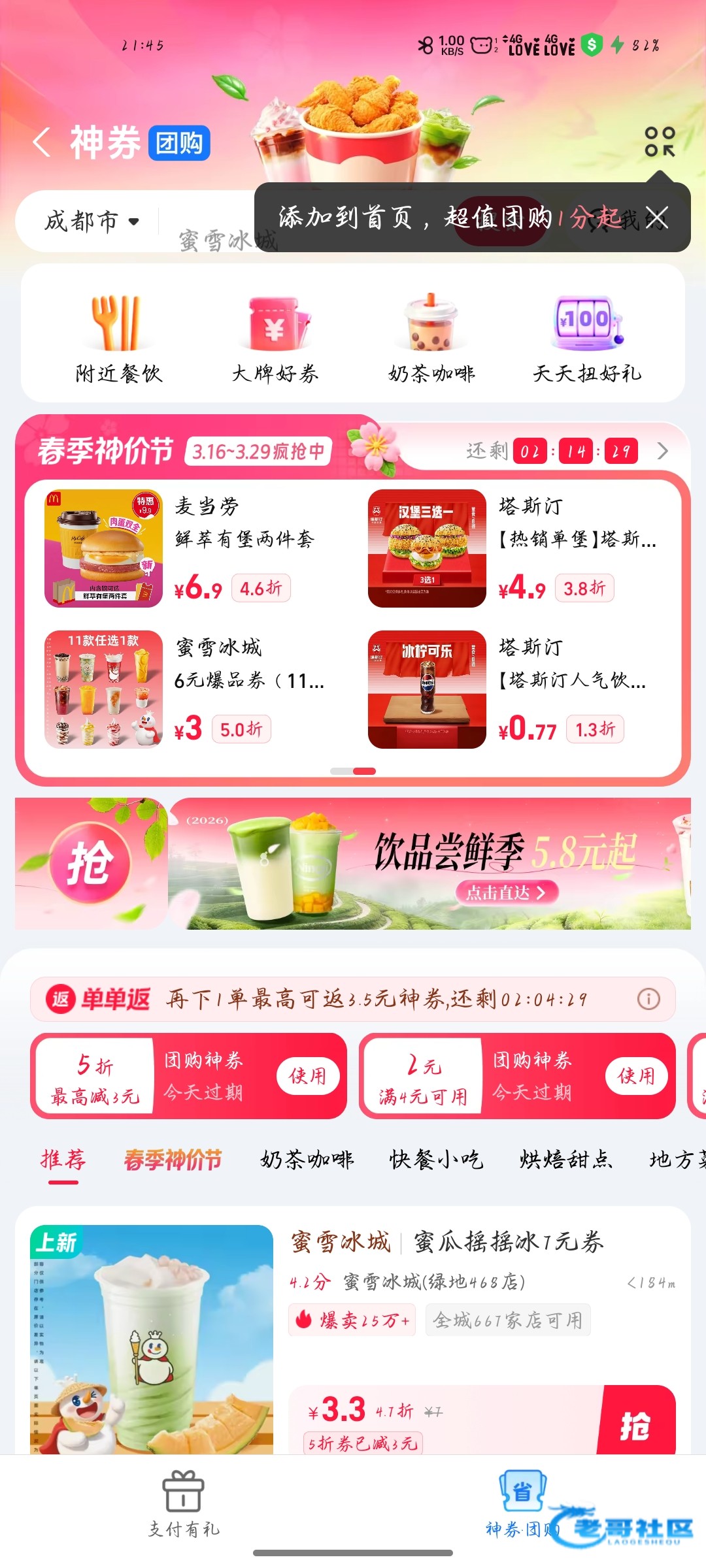Switch to 春季神价节 tab

173,1160
